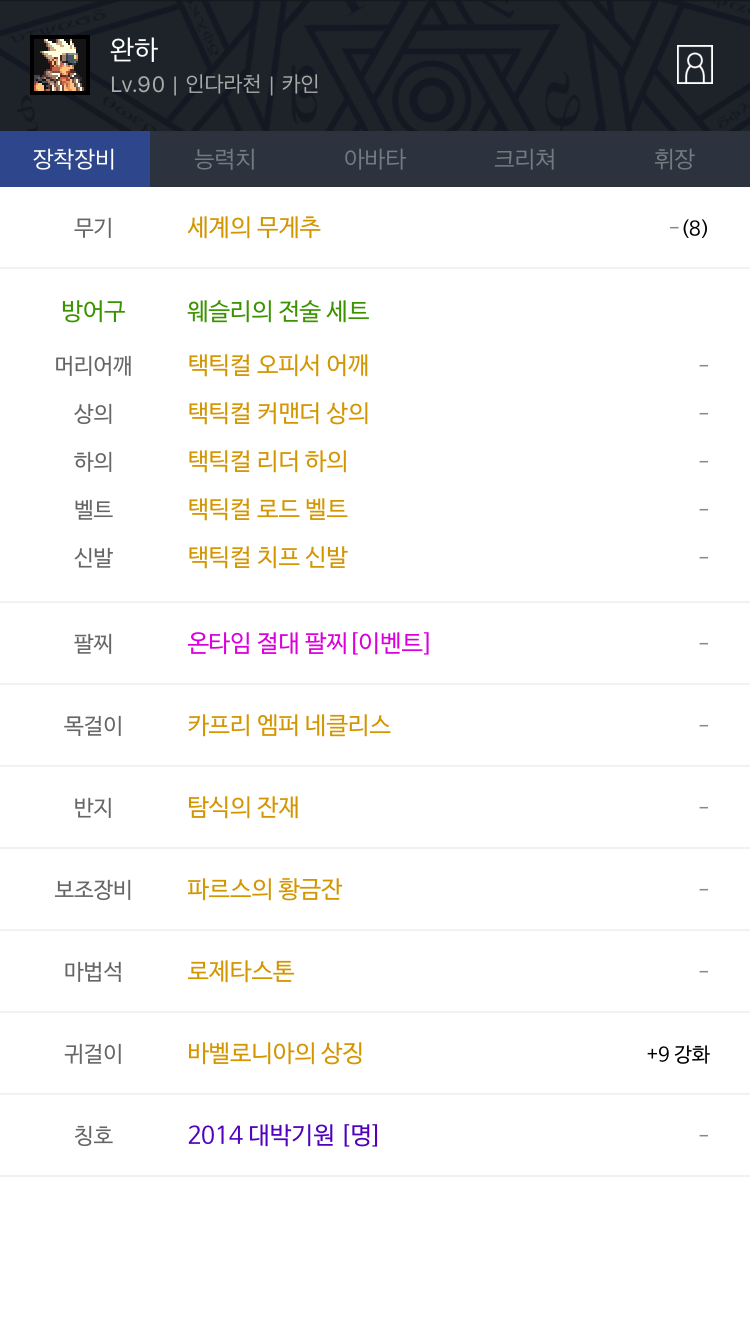The image size is (750, 1334).
Task: Open 택틱컬 커맨더 상의 item
Action: pos(278,413)
